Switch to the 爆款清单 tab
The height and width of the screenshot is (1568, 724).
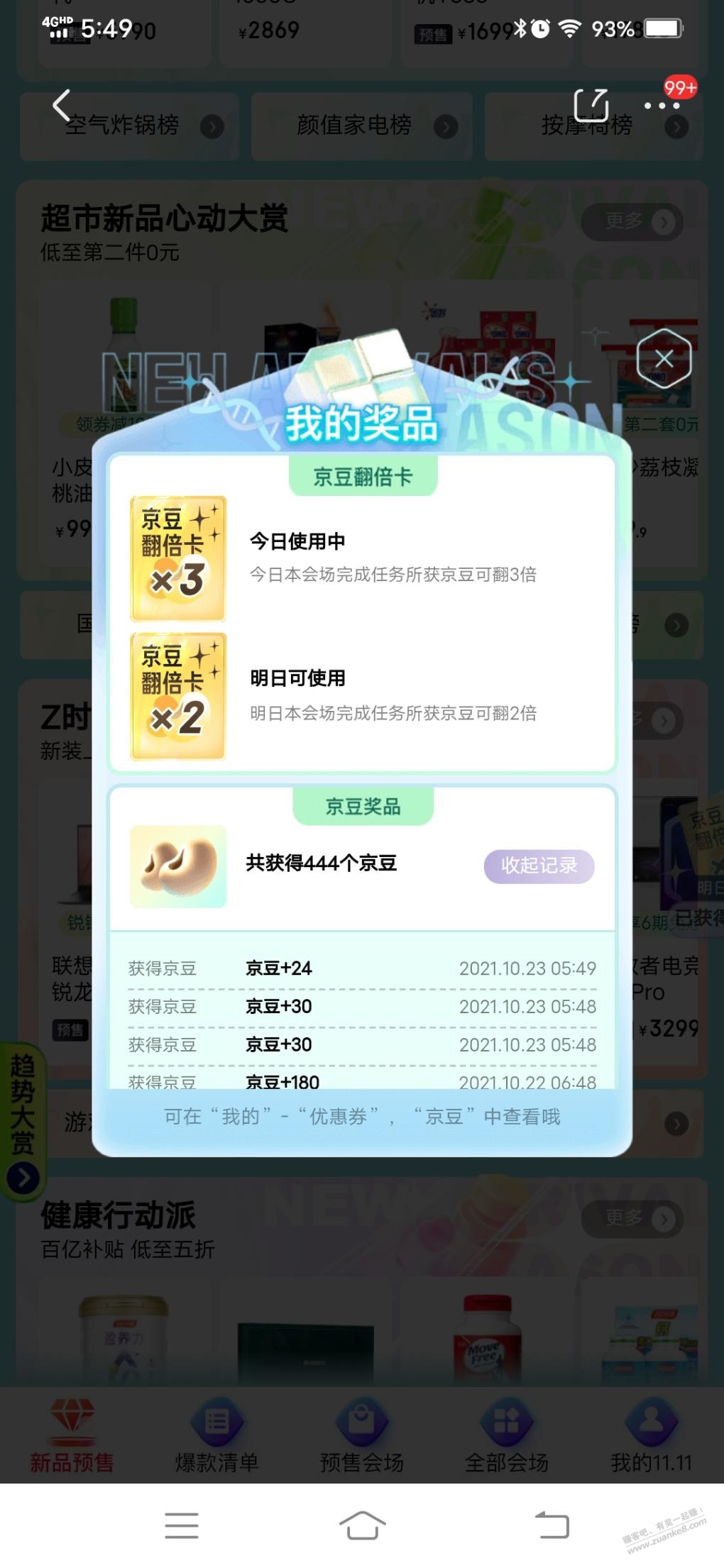pos(216,1435)
